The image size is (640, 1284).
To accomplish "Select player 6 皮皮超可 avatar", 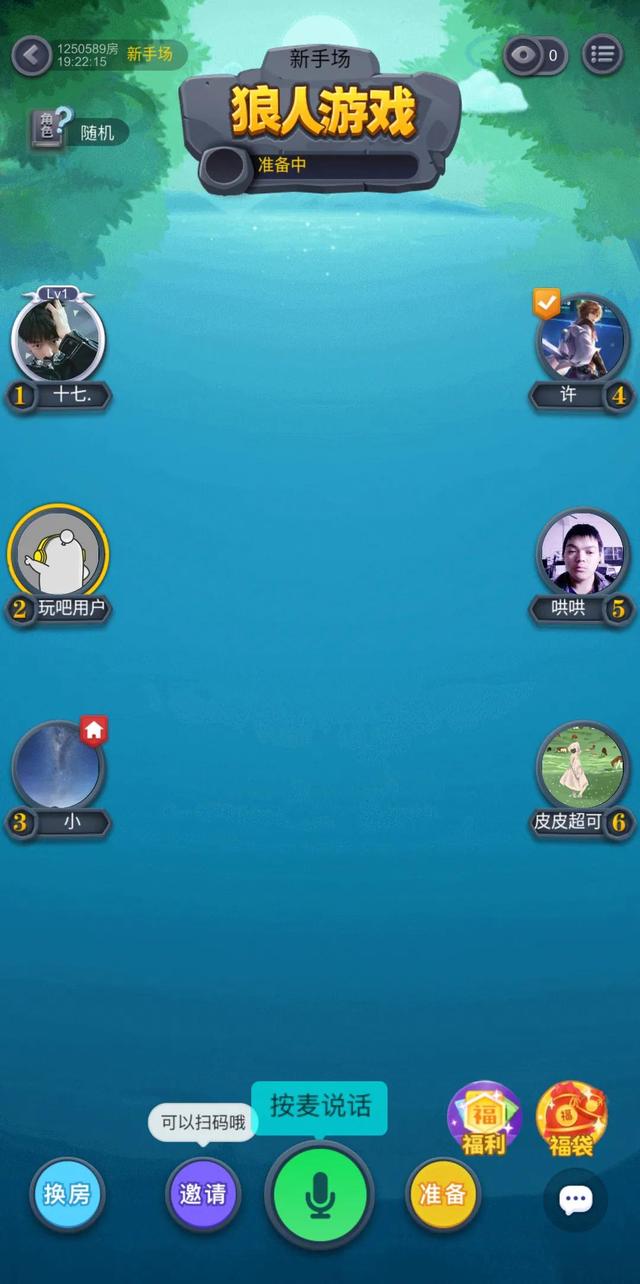I will point(582,766).
